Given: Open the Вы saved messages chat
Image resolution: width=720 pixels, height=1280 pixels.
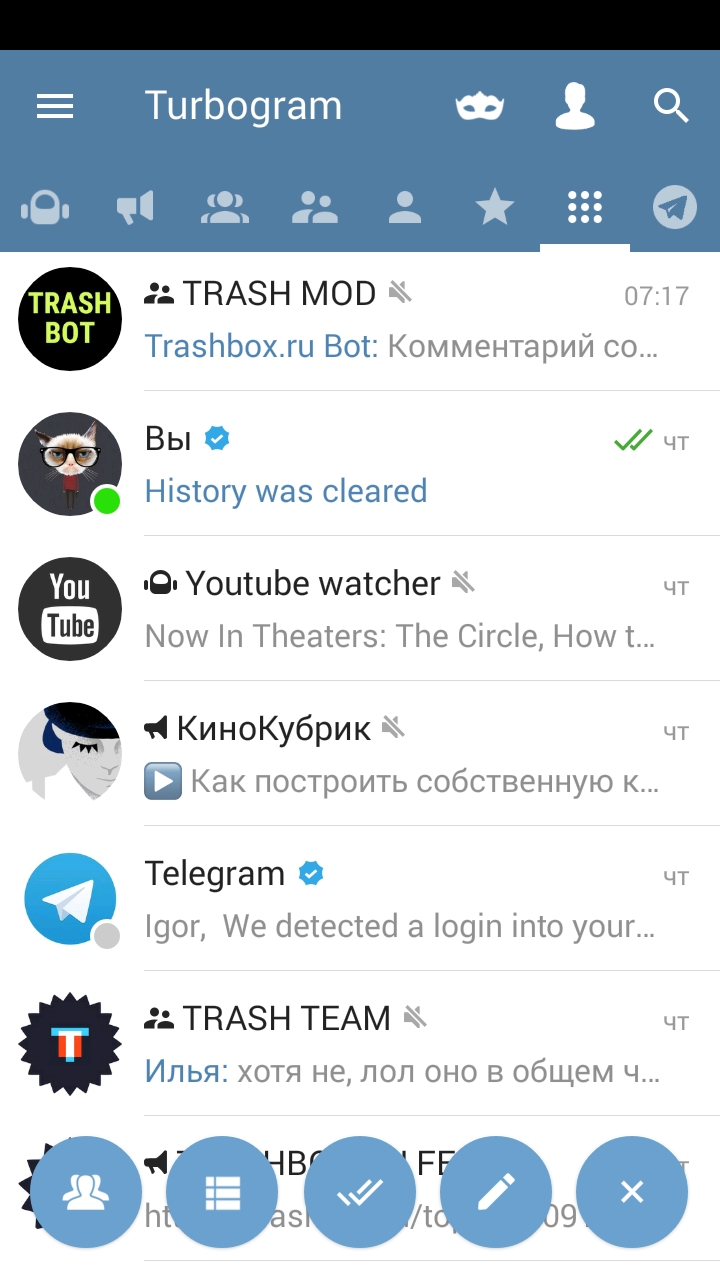Looking at the screenshot, I should (x=400, y=465).
